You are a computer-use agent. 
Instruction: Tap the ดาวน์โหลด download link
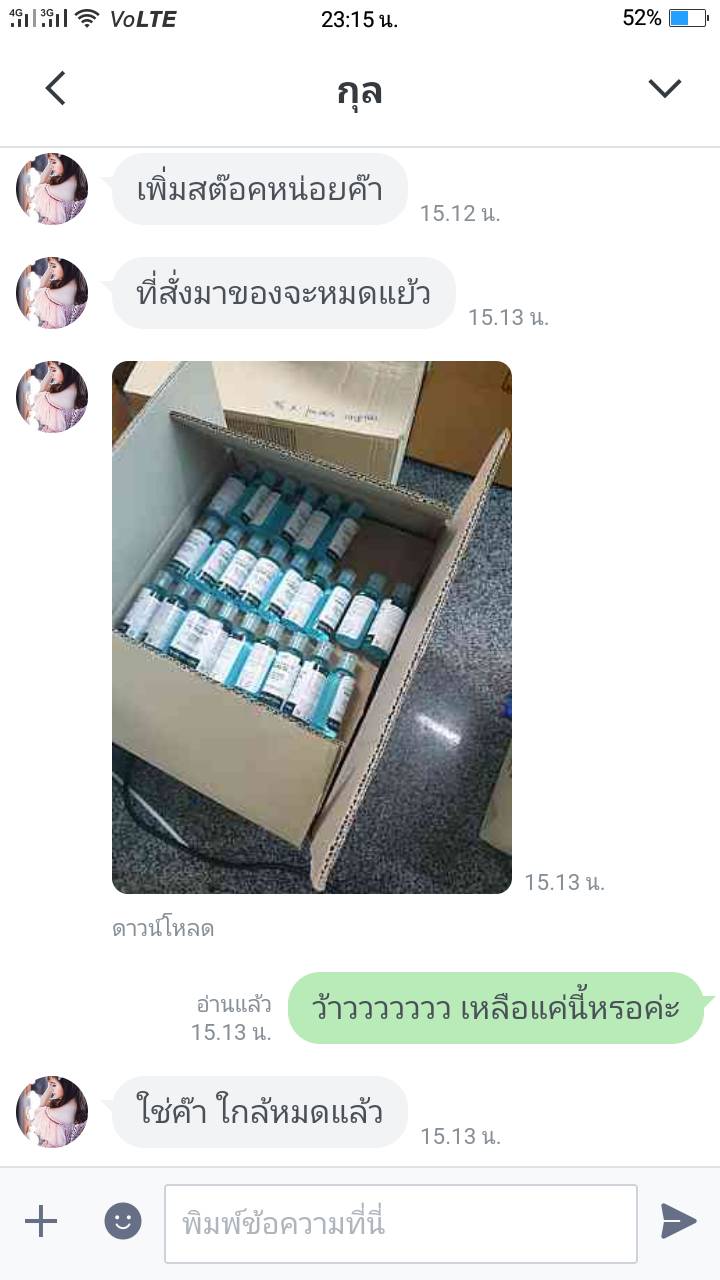click(162, 928)
